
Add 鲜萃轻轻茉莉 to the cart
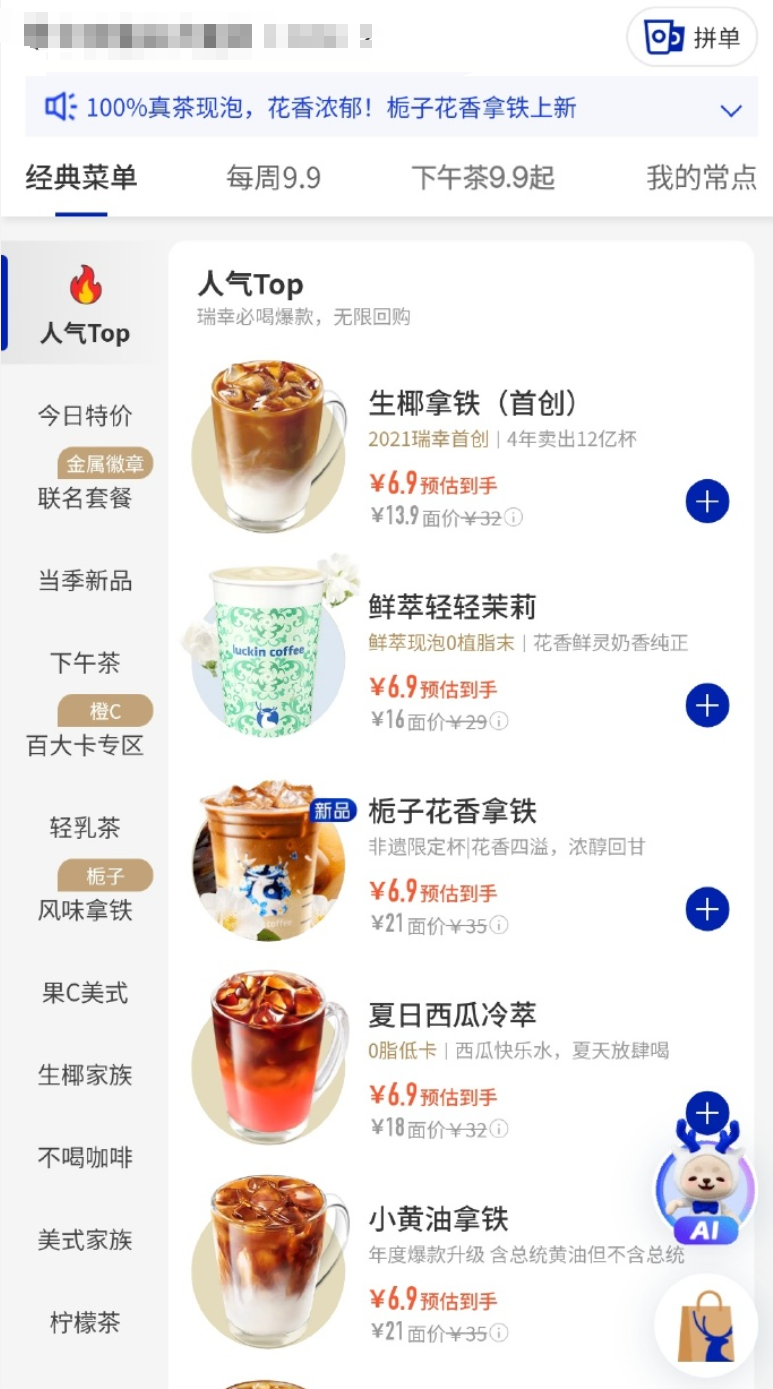pyautogui.click(x=707, y=705)
